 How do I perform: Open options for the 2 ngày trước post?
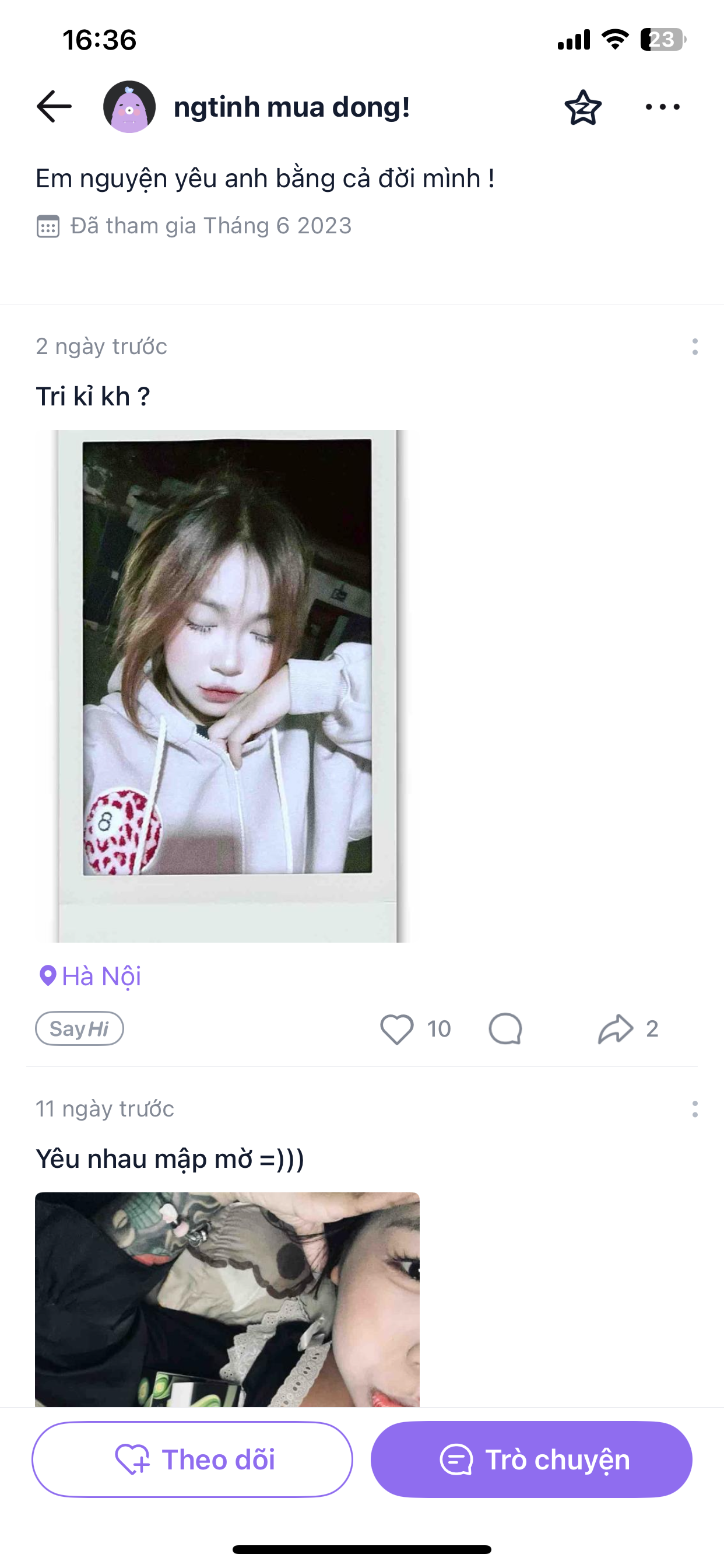click(x=695, y=347)
